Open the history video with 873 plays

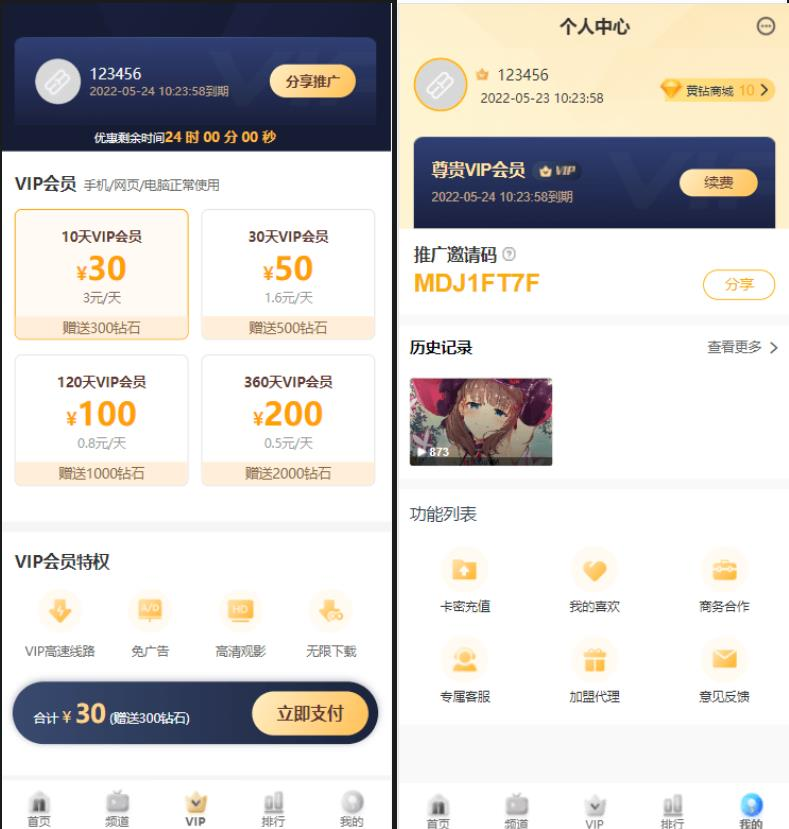pos(481,421)
